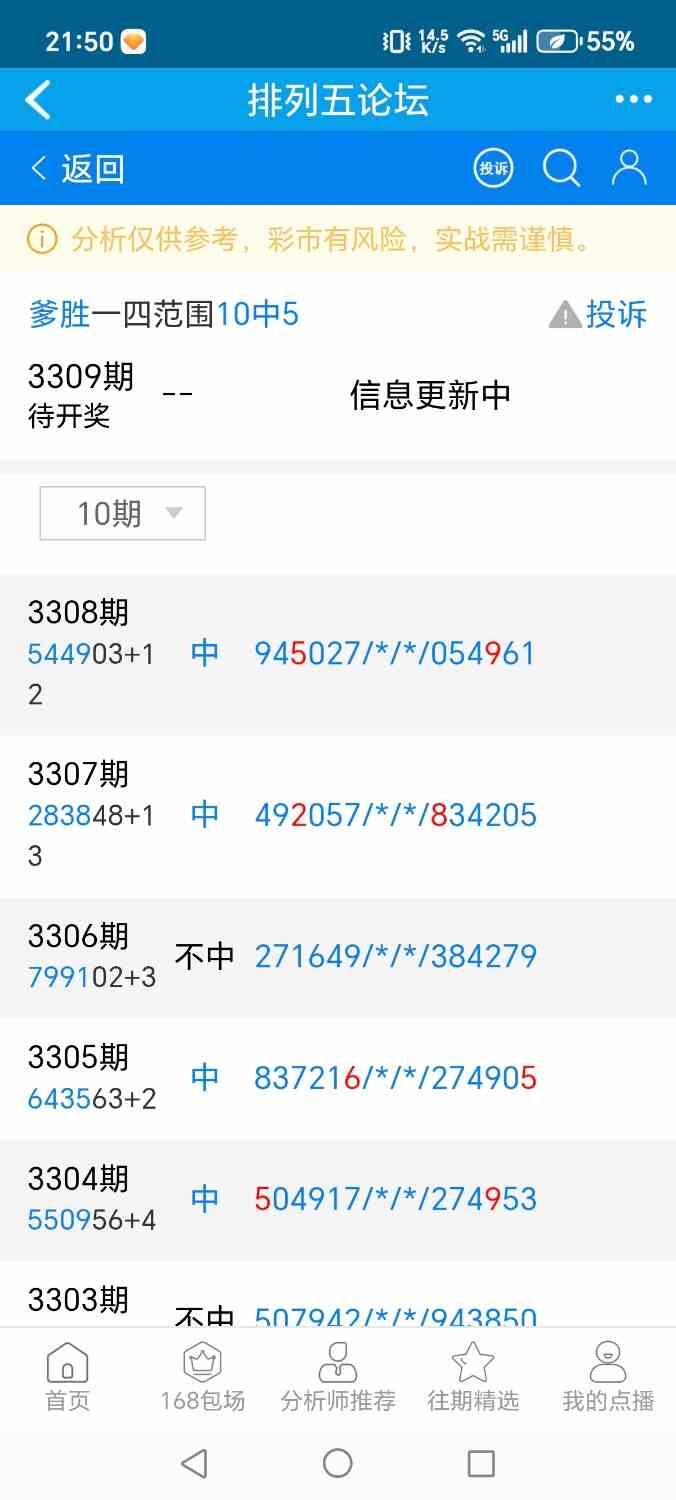Open the search magnifier icon

pyautogui.click(x=561, y=168)
